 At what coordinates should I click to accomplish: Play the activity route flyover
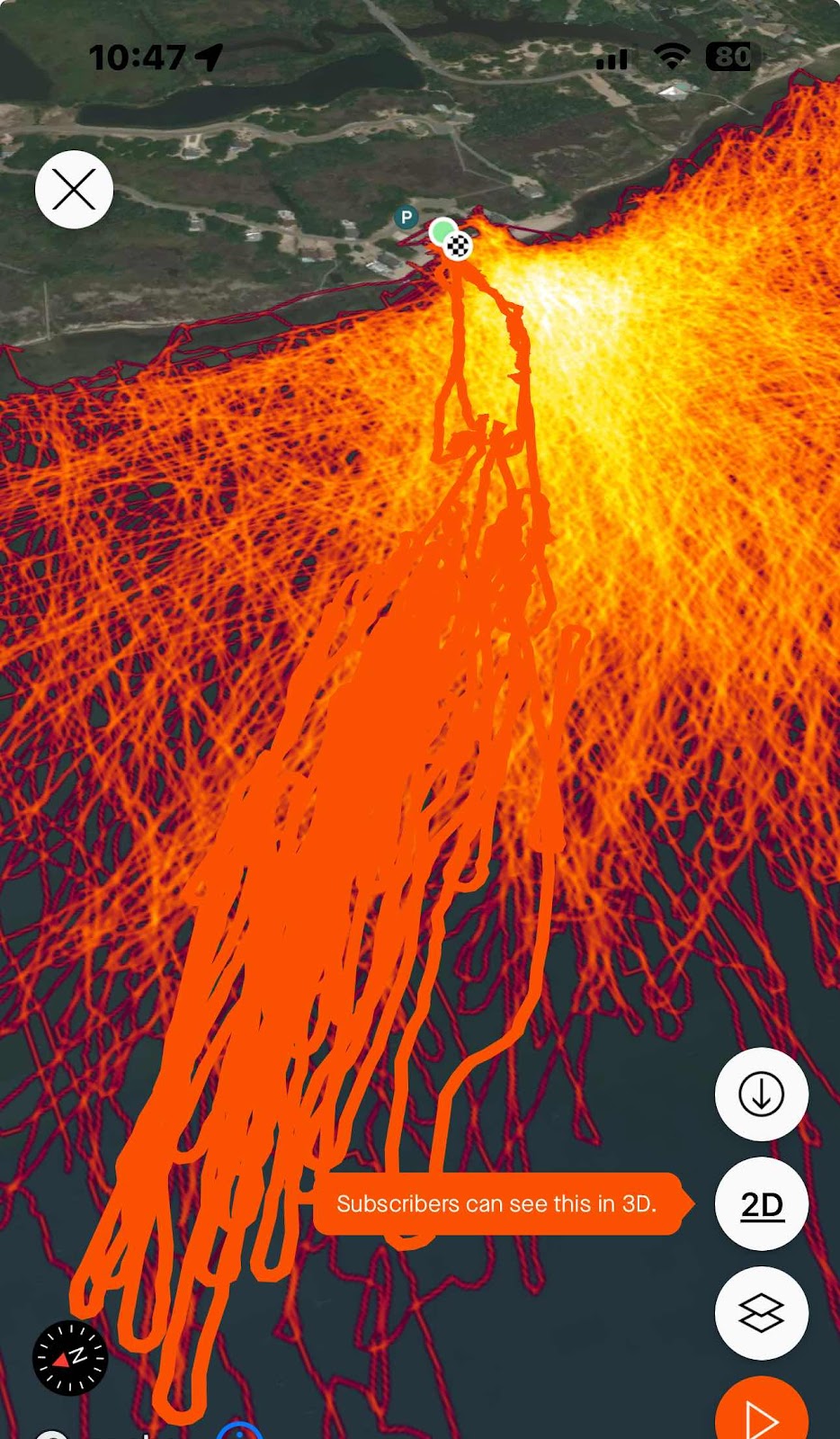(761, 1414)
